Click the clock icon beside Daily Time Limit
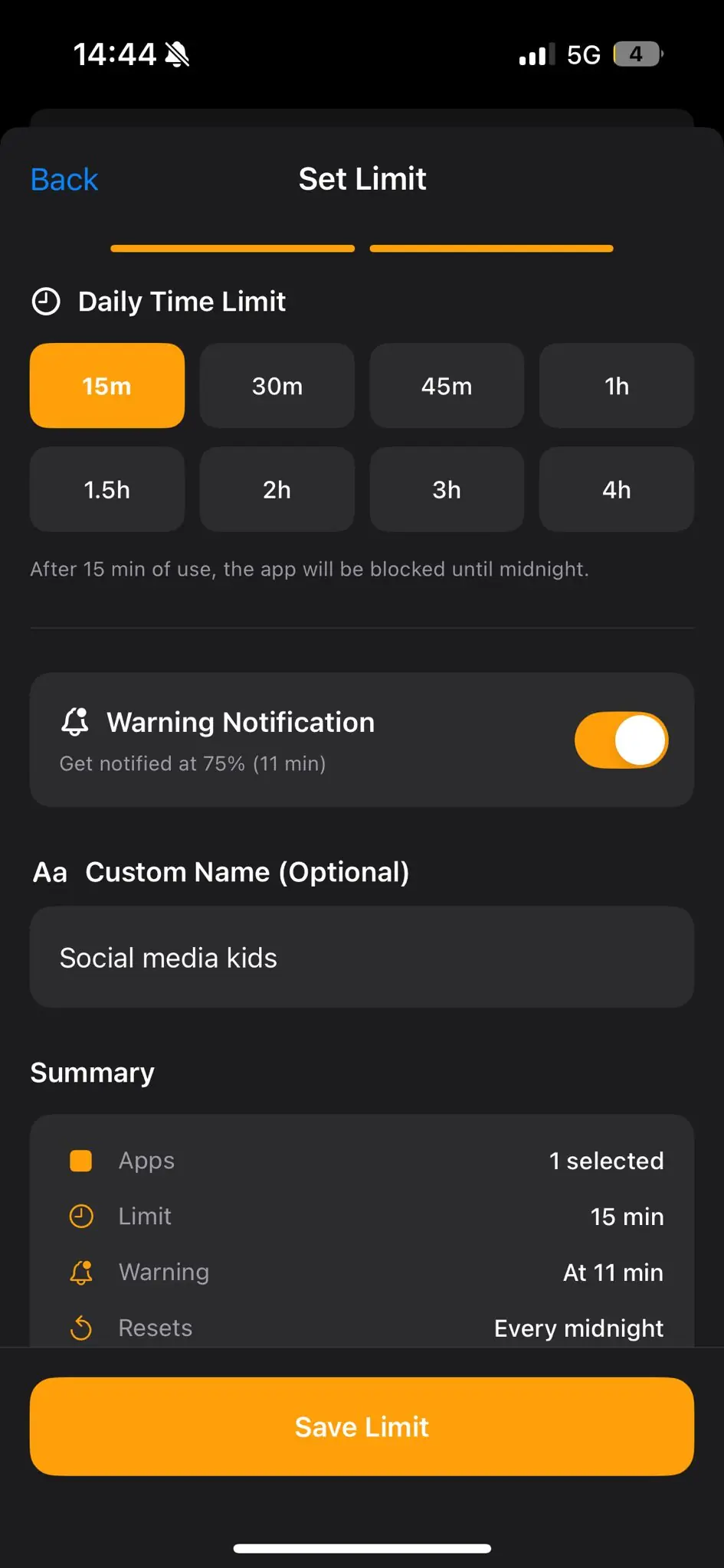 47,302
